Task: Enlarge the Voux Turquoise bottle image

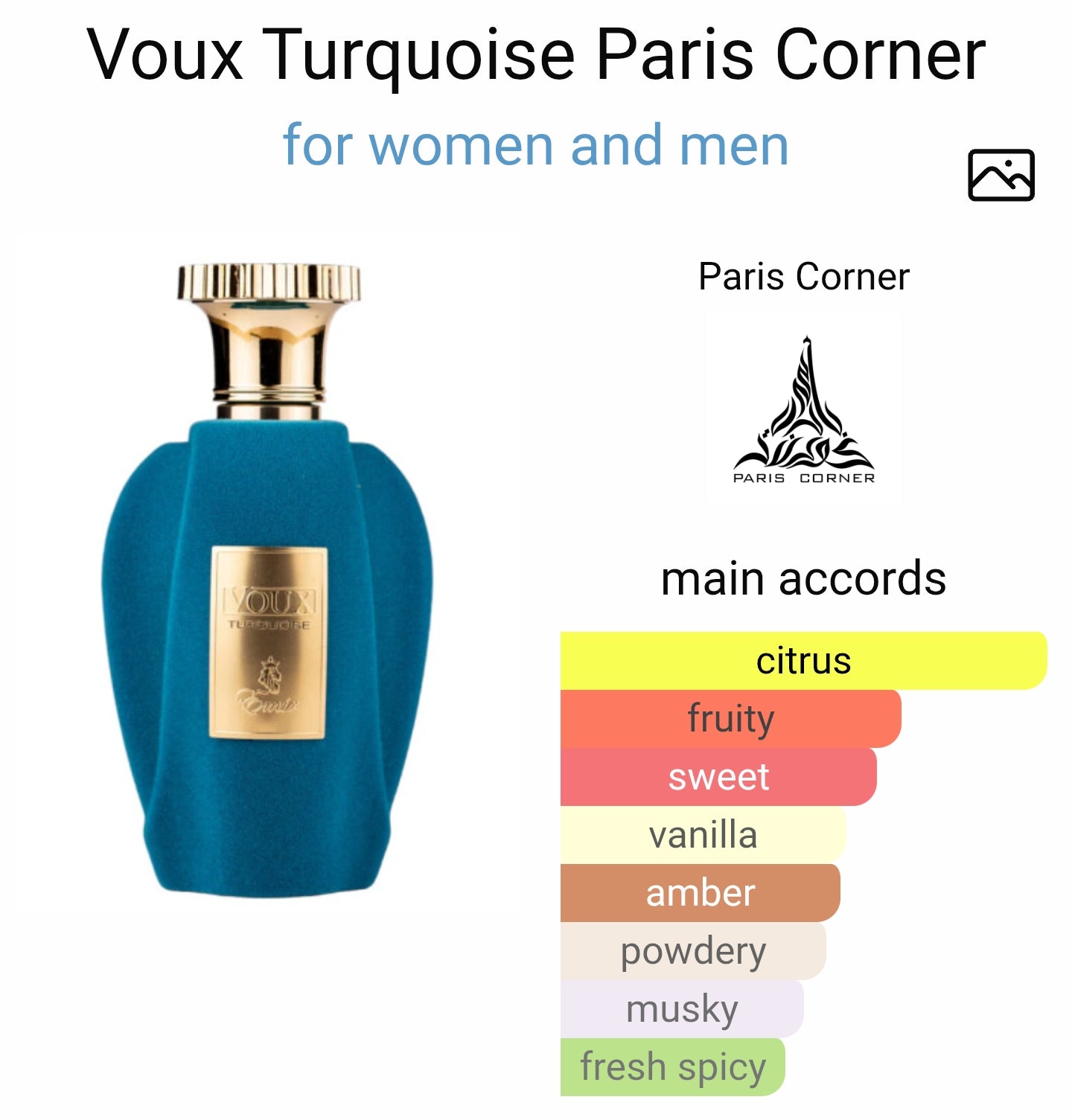Action: [268, 580]
